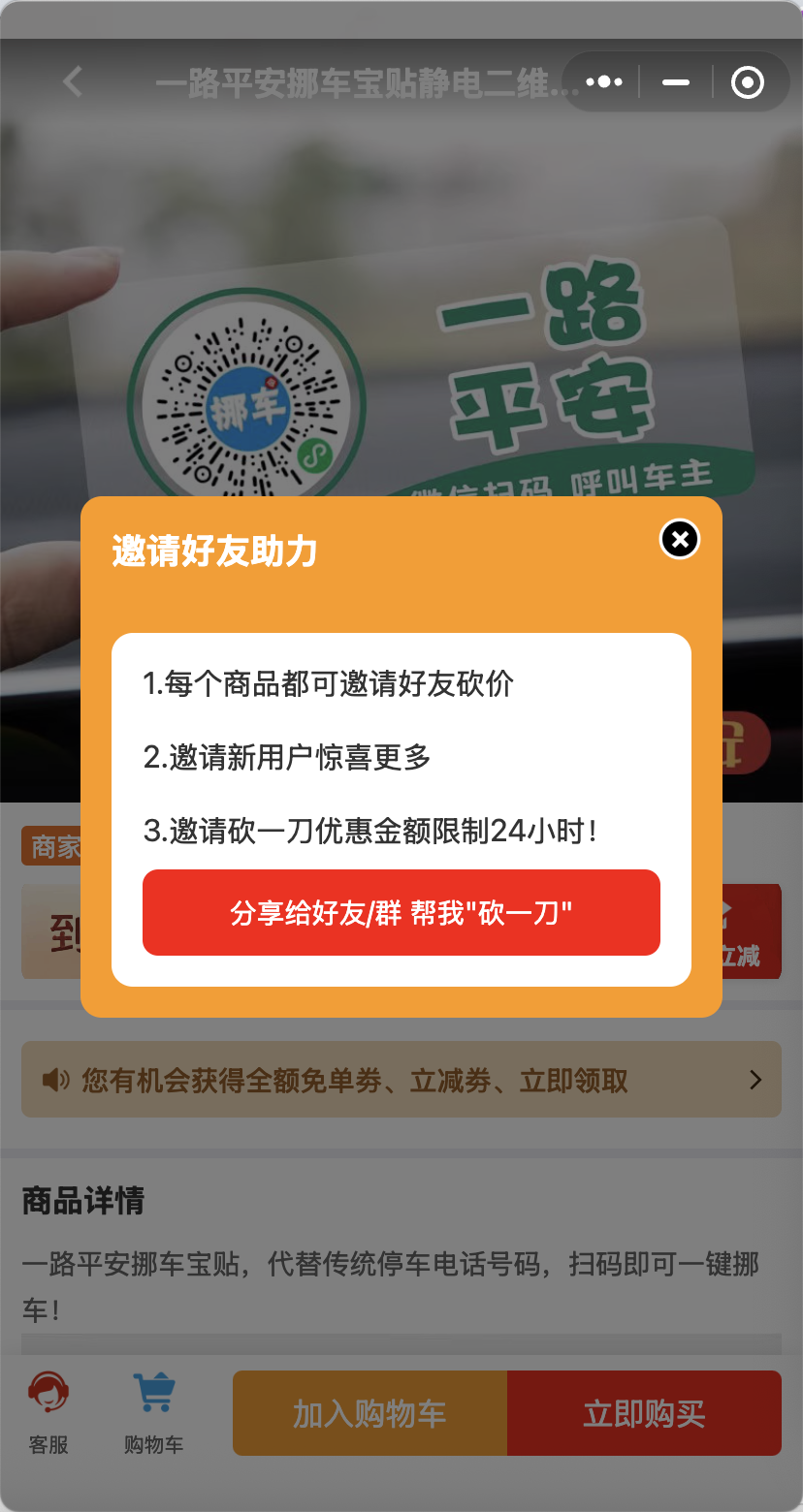Image resolution: width=803 pixels, height=1512 pixels.
Task: Tap 分享给好友/群 帮我"砍一刀" button
Action: [401, 912]
